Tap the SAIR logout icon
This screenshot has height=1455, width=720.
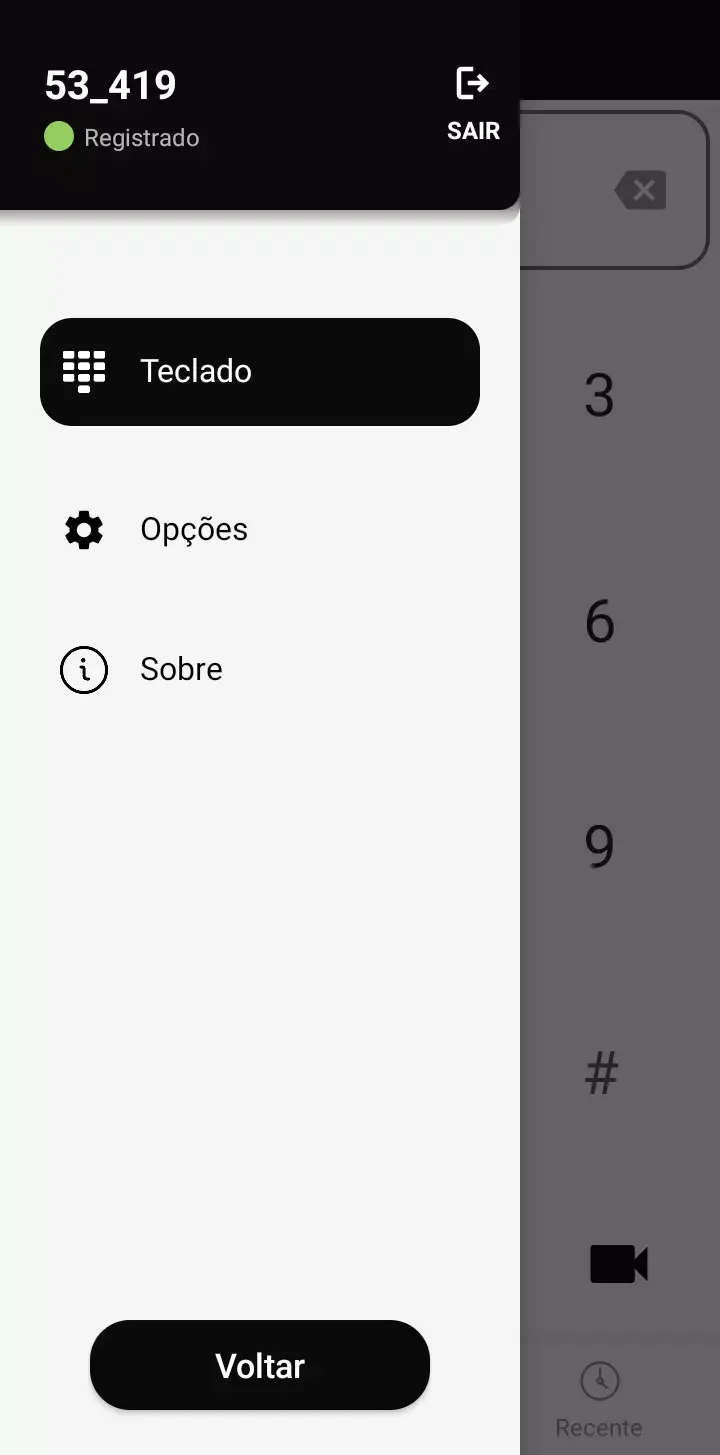tap(472, 82)
